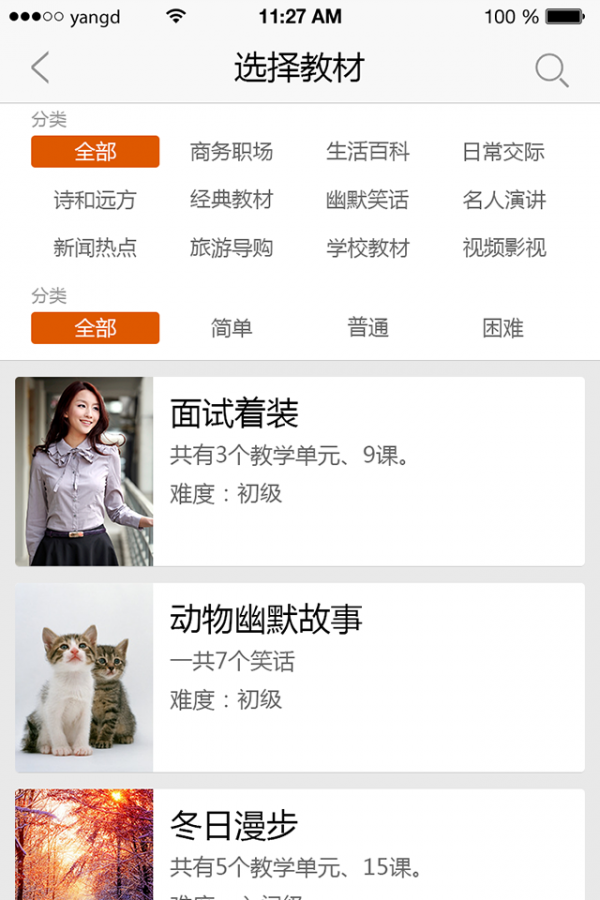Filter difficulty to 简单
The width and height of the screenshot is (600, 900).
tap(231, 328)
